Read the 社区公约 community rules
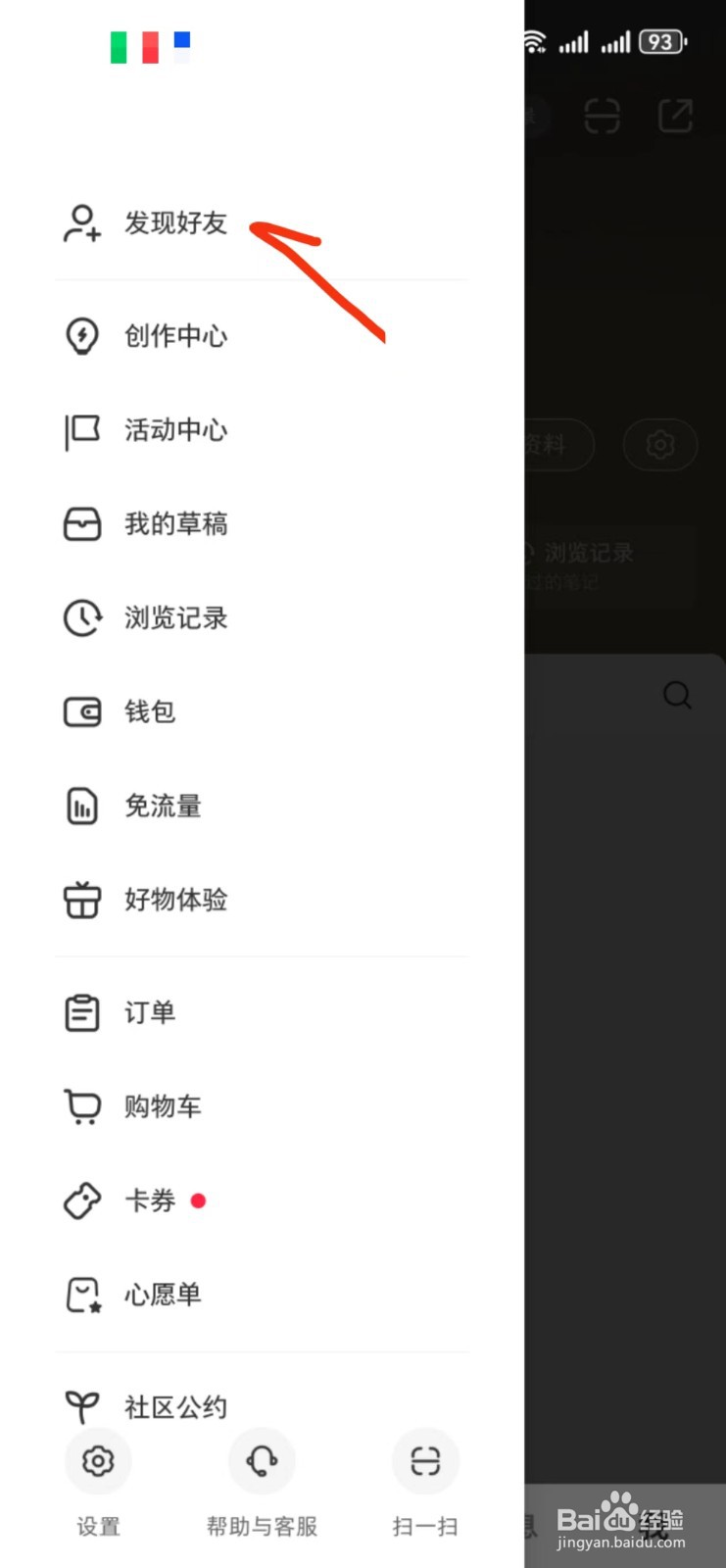Viewport: 726px width, 1568px height. click(176, 1406)
